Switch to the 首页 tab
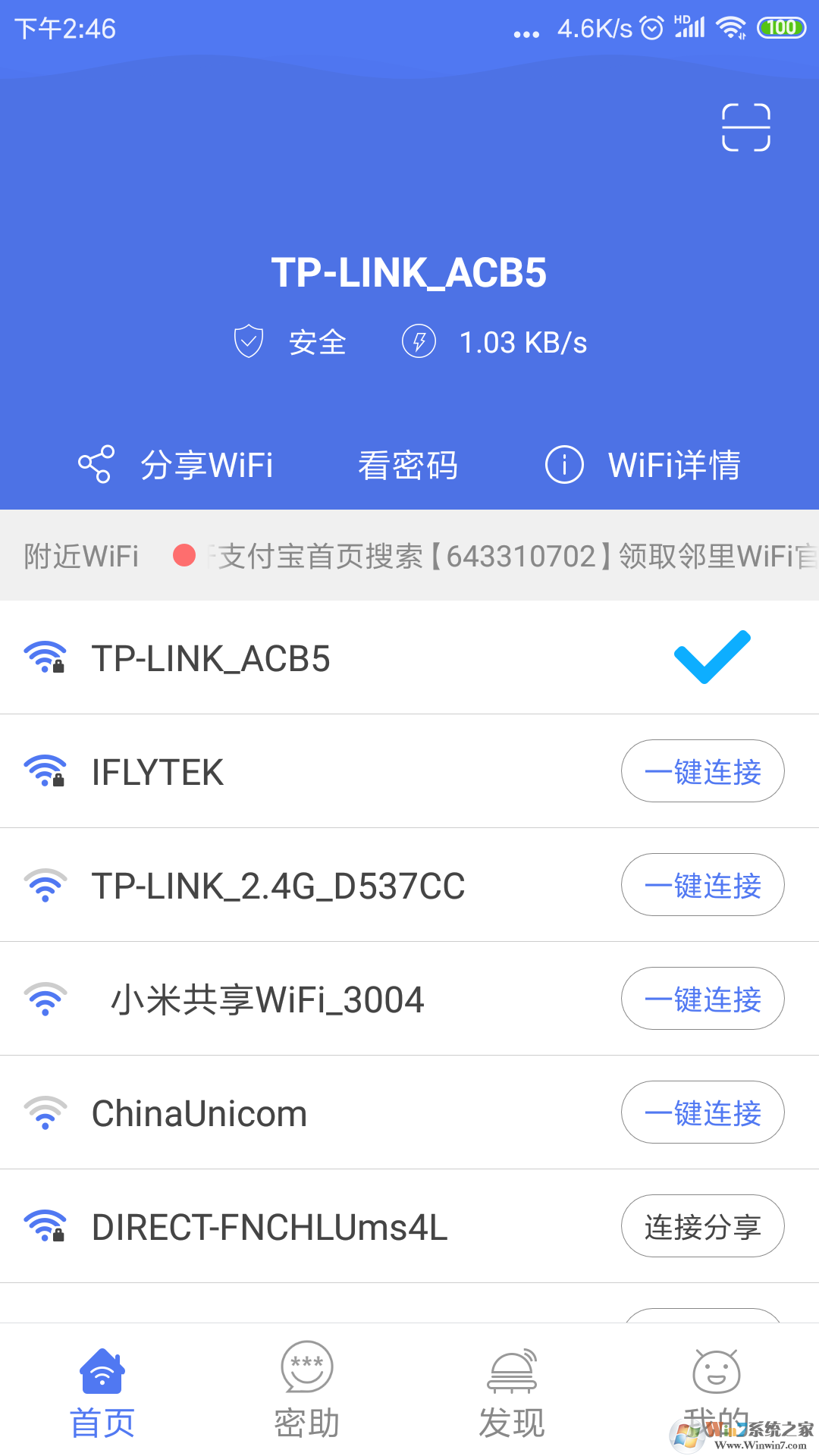The image size is (819, 1456). click(102, 1394)
